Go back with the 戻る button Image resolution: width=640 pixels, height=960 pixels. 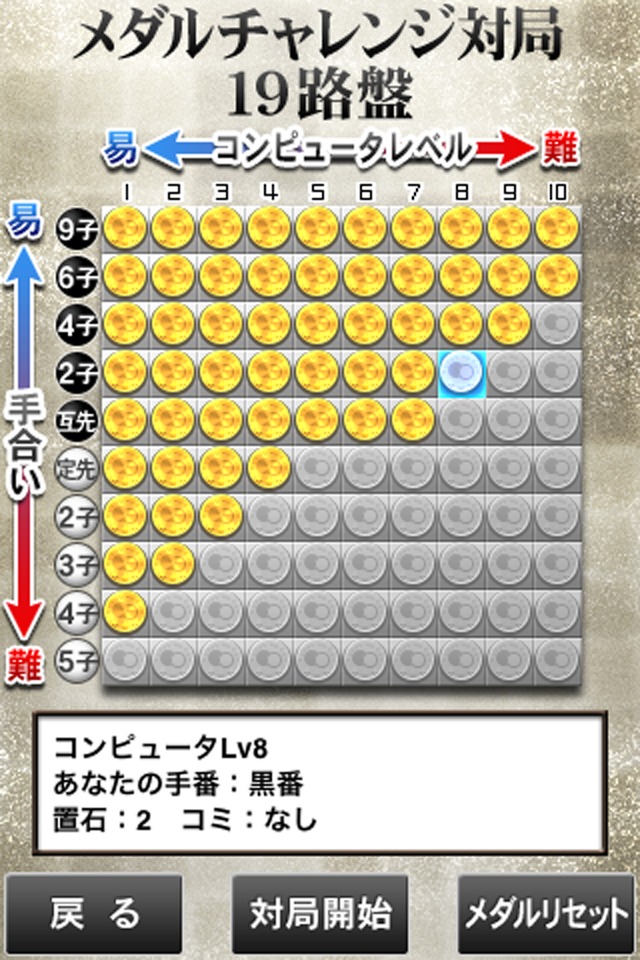[x=95, y=913]
